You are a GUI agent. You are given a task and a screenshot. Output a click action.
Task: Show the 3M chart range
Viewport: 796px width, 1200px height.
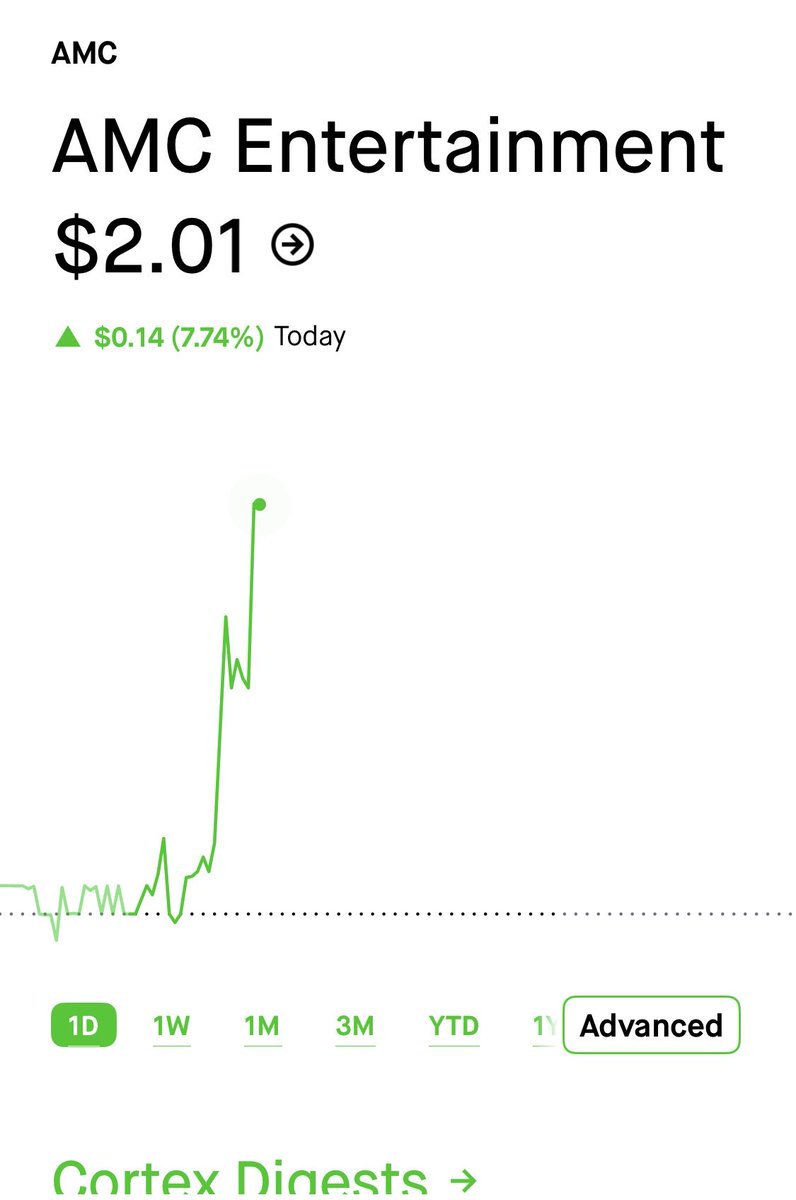point(354,1026)
